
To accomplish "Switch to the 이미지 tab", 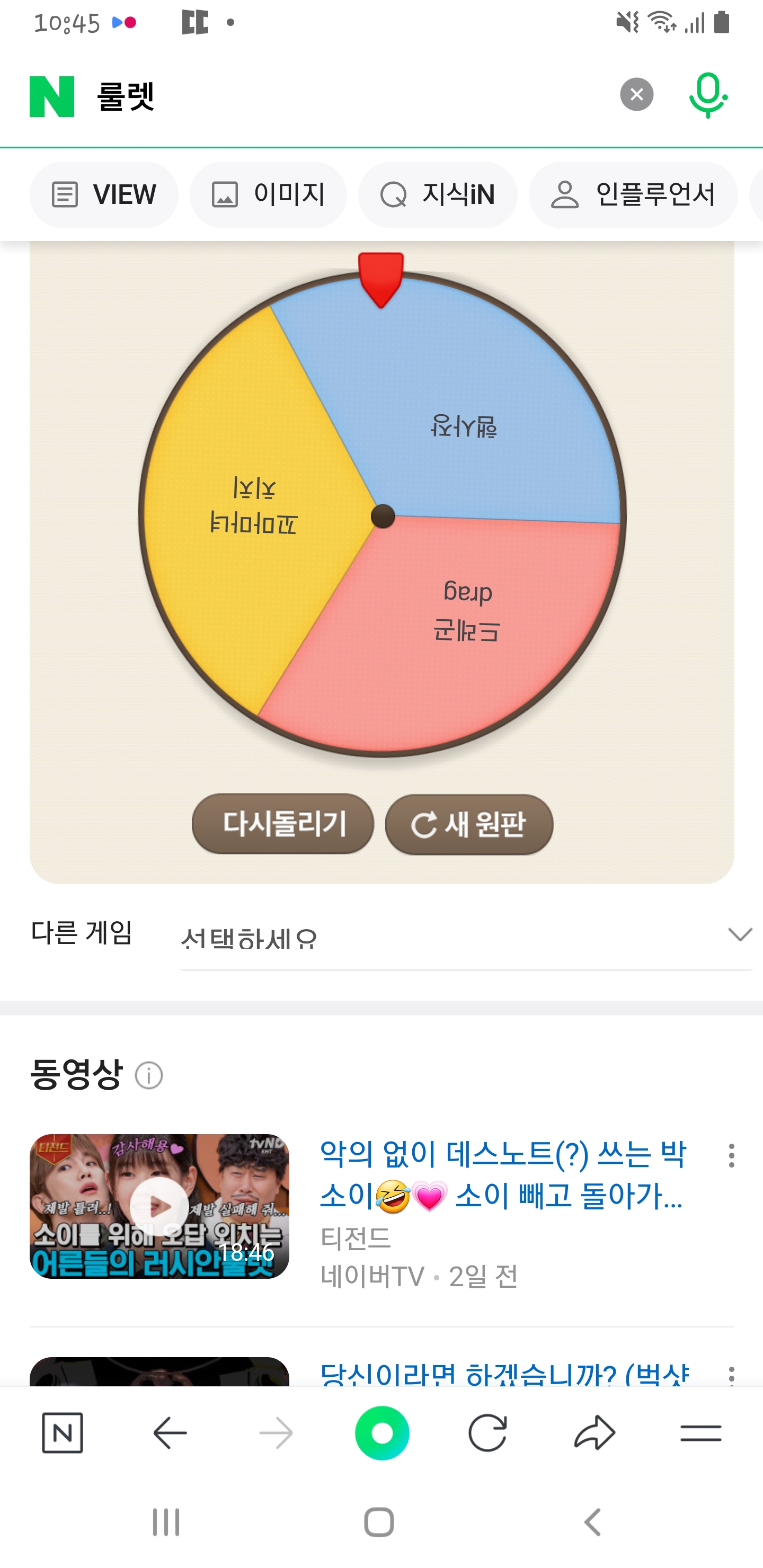I will [268, 195].
